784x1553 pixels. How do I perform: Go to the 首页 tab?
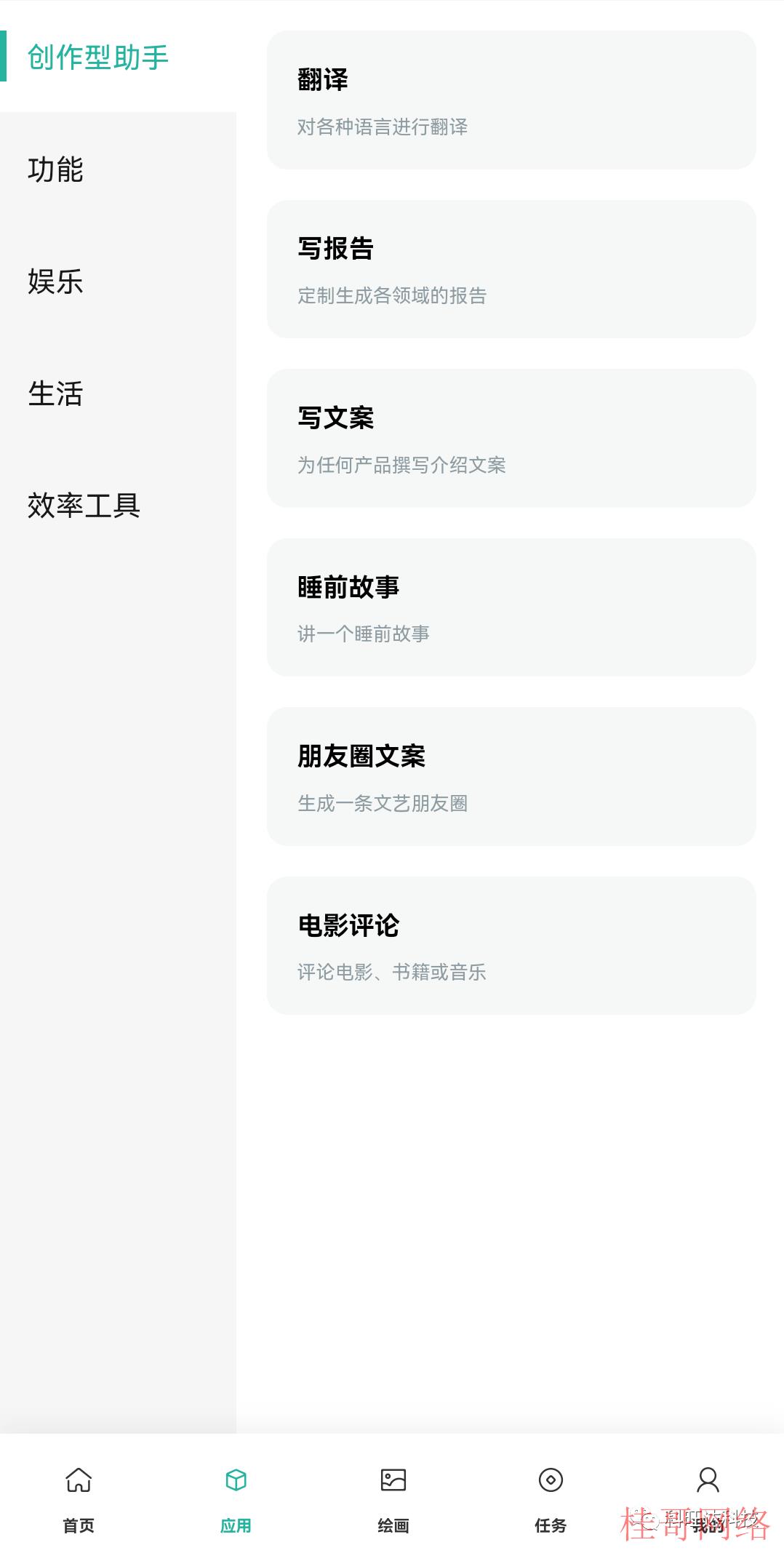[x=79, y=1500]
